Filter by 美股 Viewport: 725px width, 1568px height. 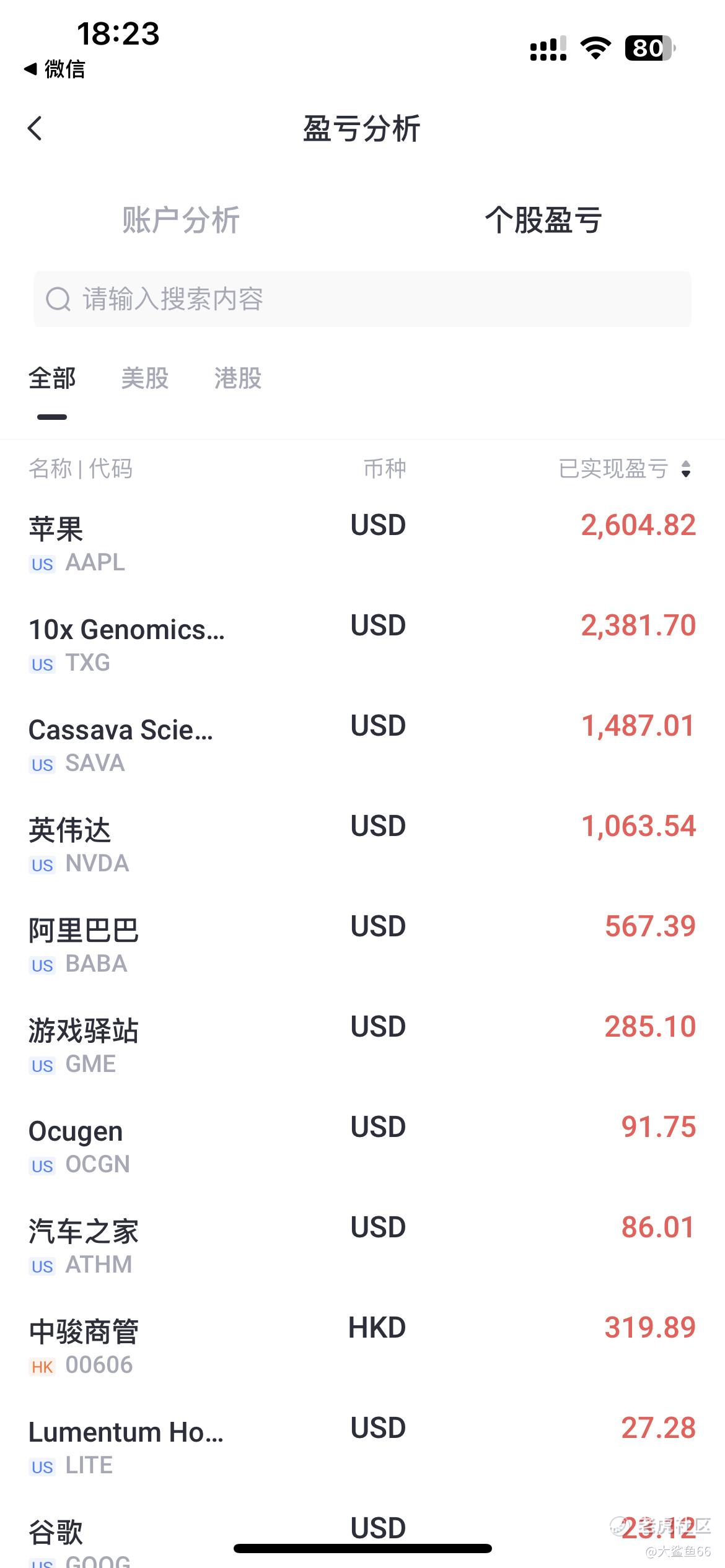[x=145, y=378]
